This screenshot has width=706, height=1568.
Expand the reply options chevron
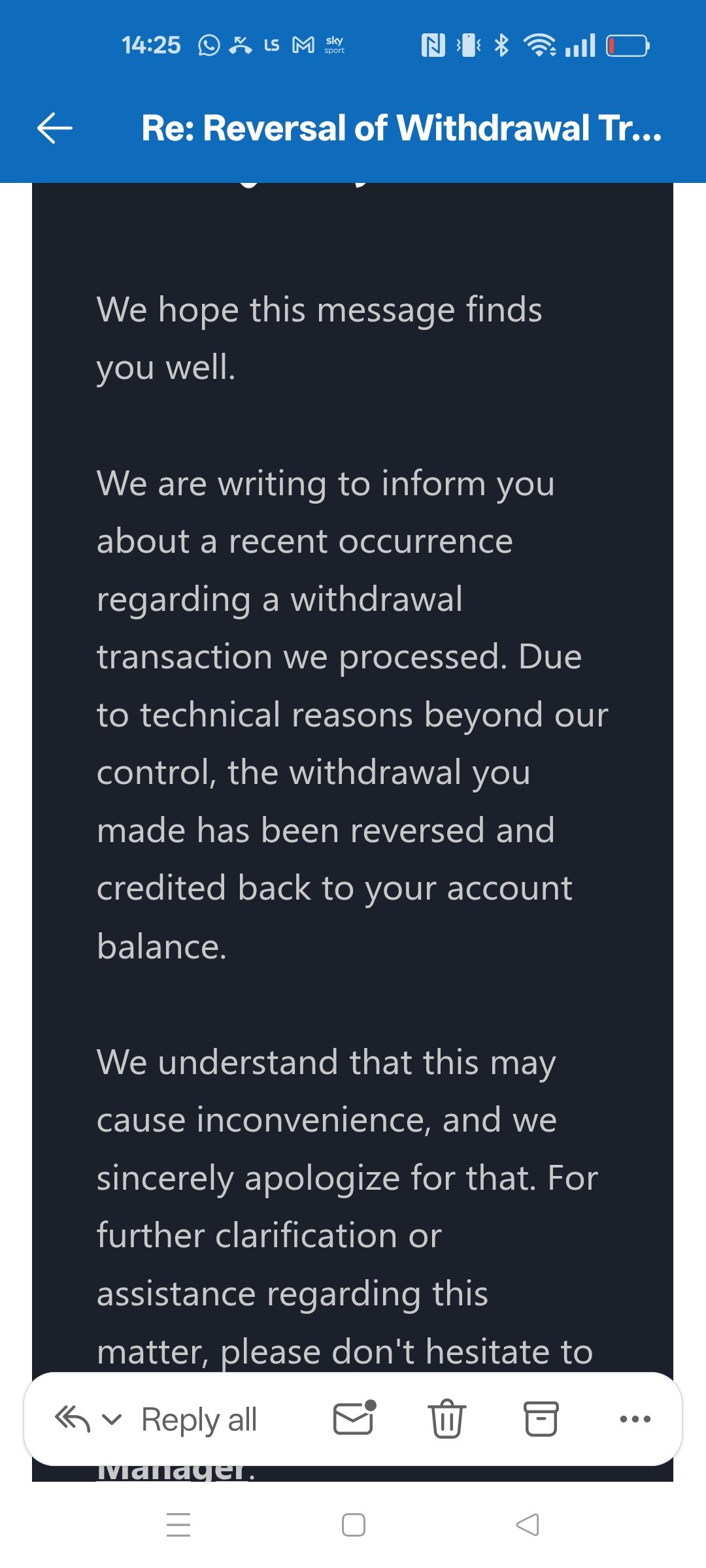tap(112, 1419)
